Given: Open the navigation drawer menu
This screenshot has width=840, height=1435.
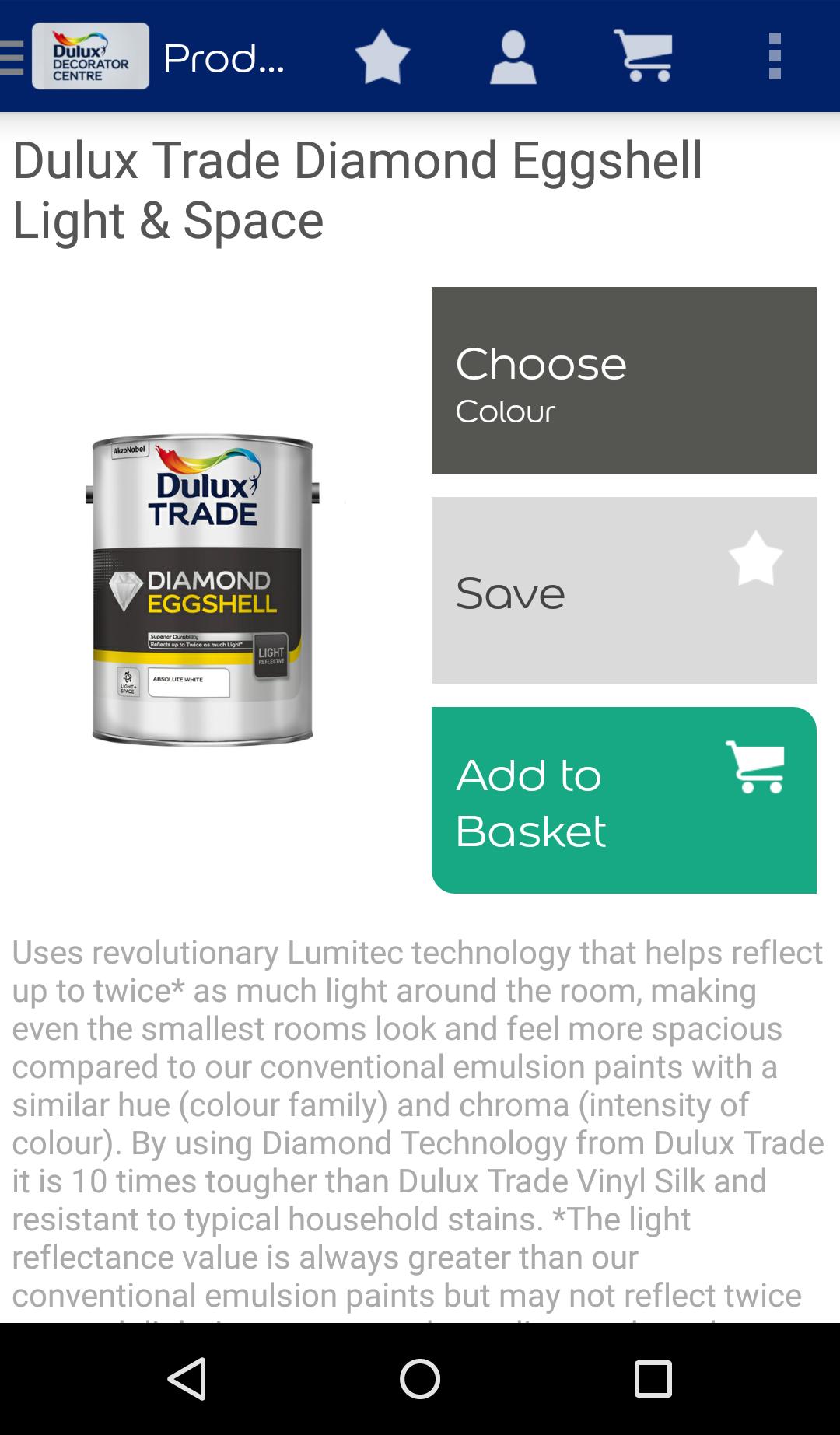Looking at the screenshot, I should (14, 57).
